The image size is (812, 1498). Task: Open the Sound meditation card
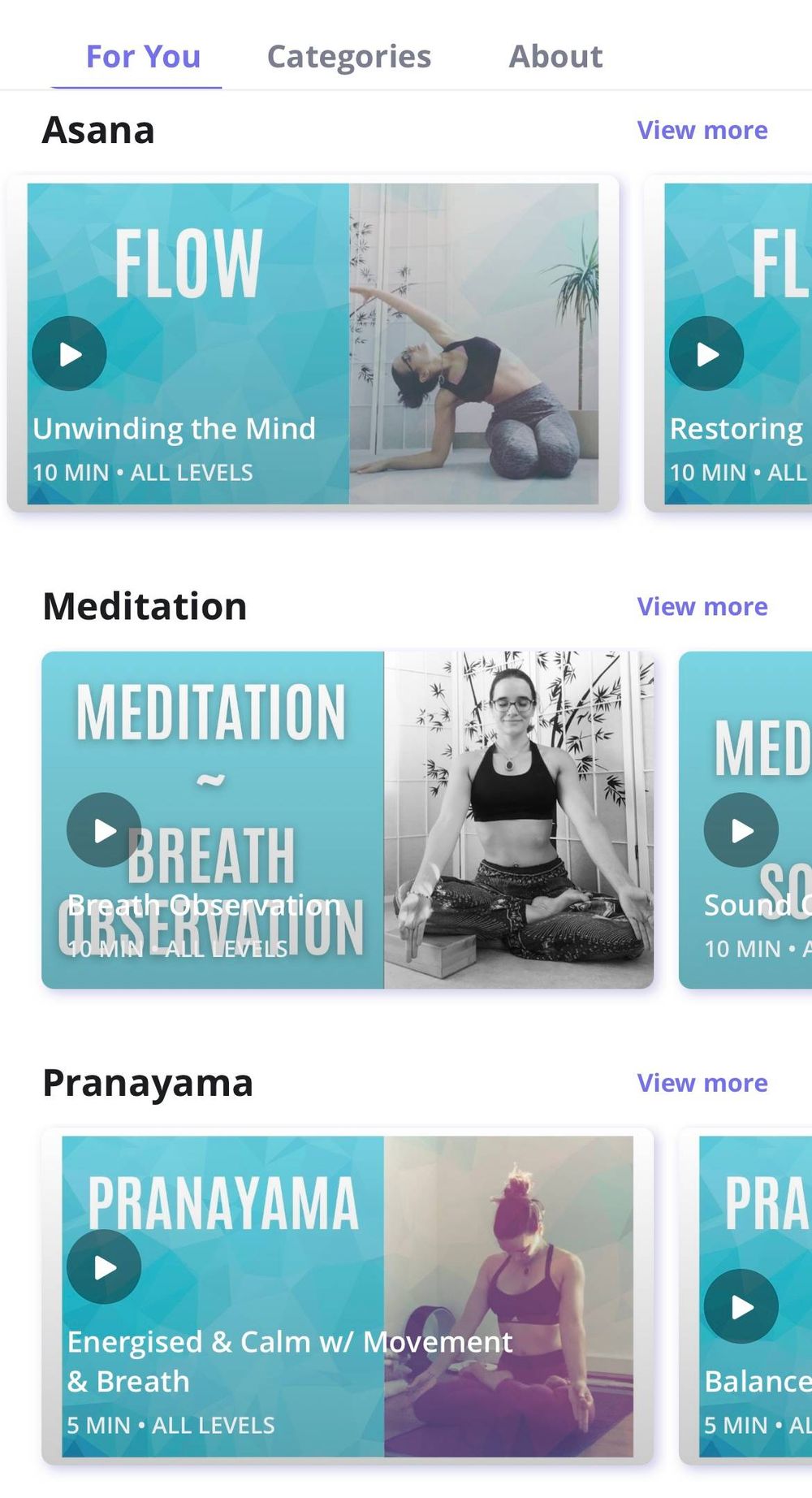[x=745, y=820]
